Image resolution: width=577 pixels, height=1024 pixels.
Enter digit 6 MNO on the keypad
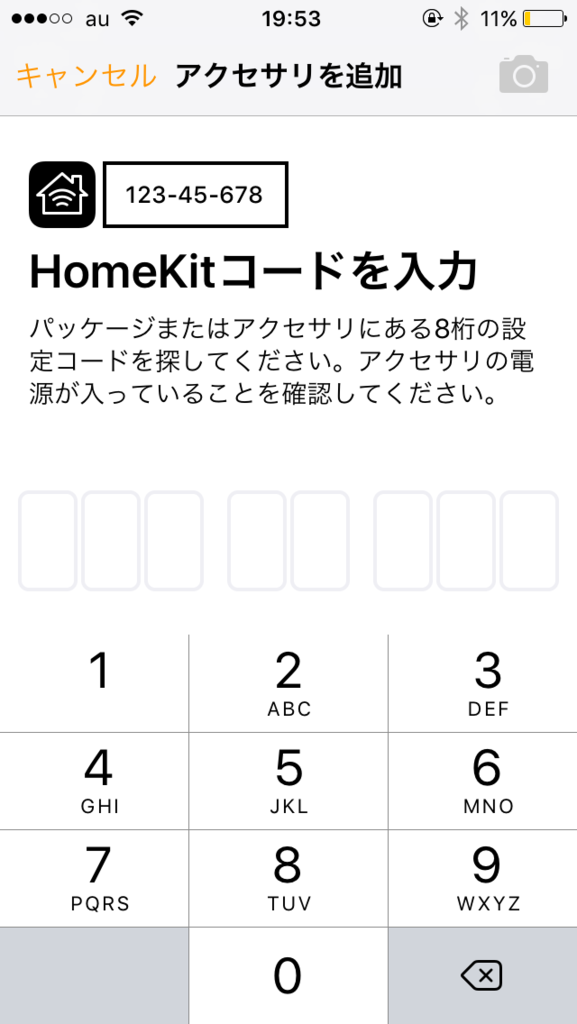click(x=483, y=781)
